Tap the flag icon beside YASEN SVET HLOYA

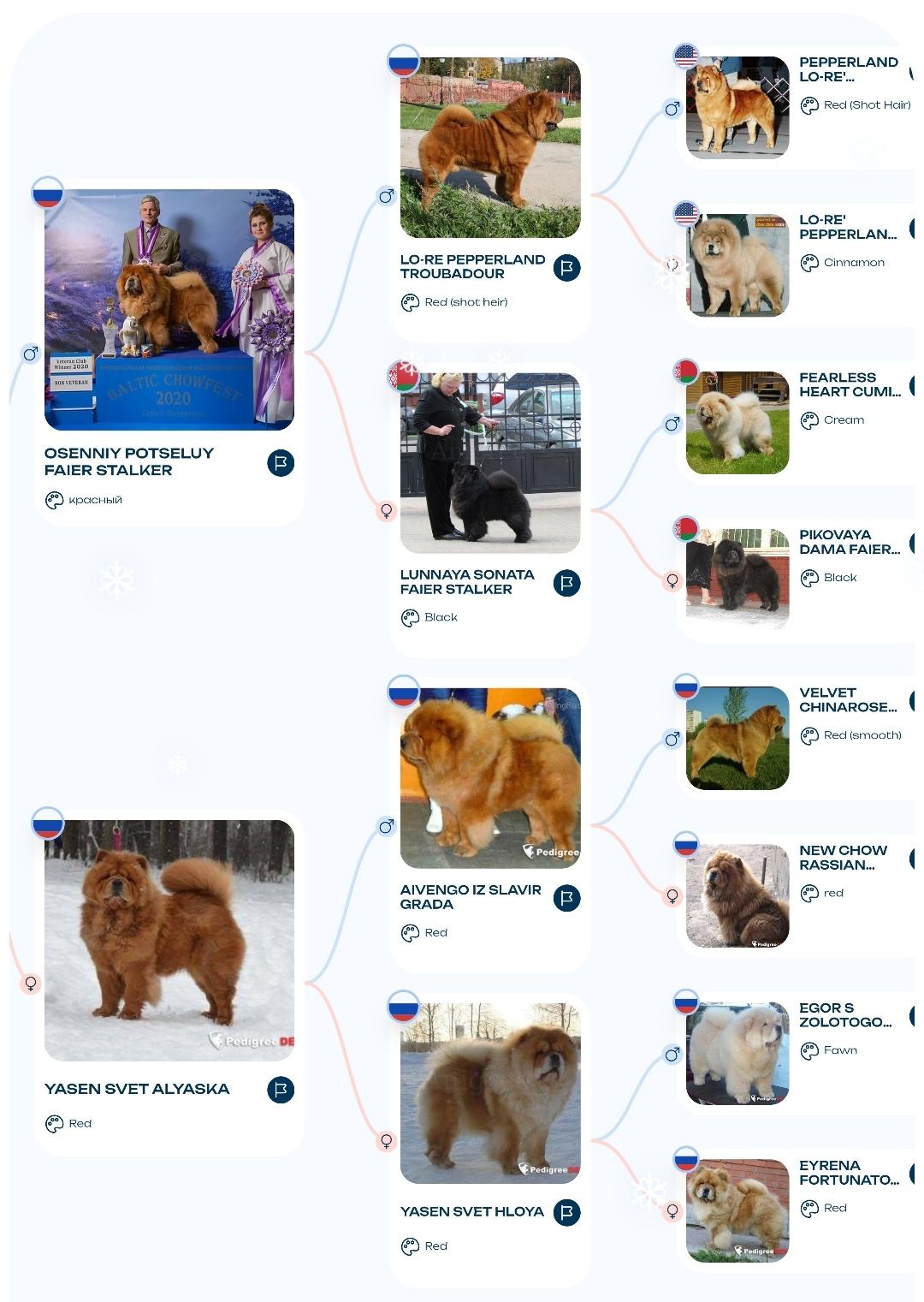566,1212
